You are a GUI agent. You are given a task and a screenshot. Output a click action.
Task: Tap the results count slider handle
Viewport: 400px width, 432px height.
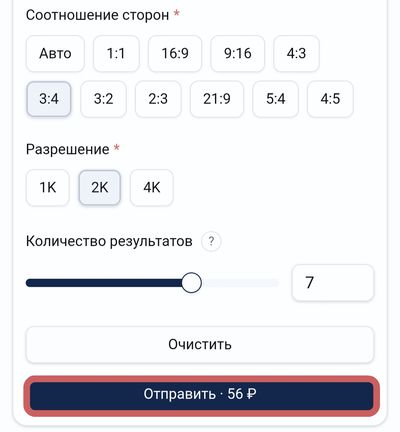[x=191, y=283]
